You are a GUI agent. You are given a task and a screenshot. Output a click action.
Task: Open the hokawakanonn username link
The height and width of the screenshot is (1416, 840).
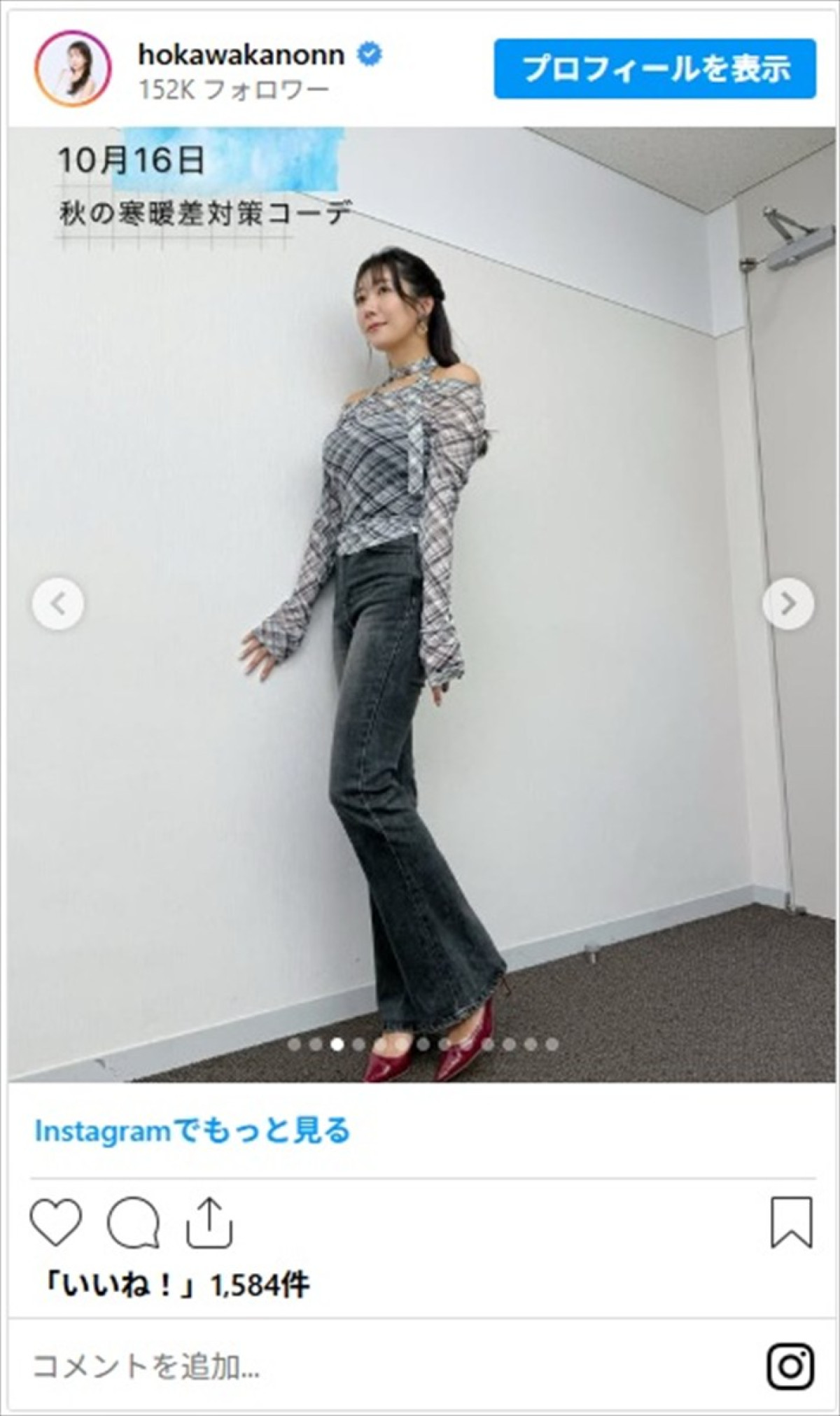(241, 55)
